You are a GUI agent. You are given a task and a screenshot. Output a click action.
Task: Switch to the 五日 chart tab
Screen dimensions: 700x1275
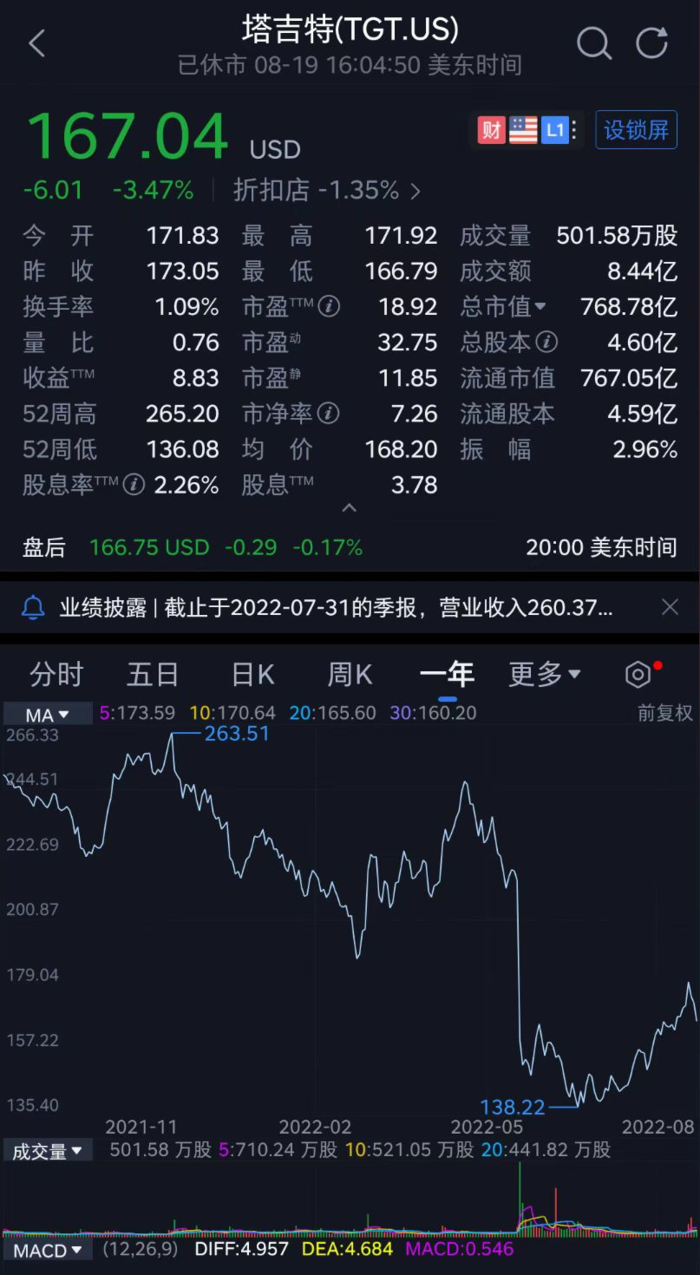point(152,675)
